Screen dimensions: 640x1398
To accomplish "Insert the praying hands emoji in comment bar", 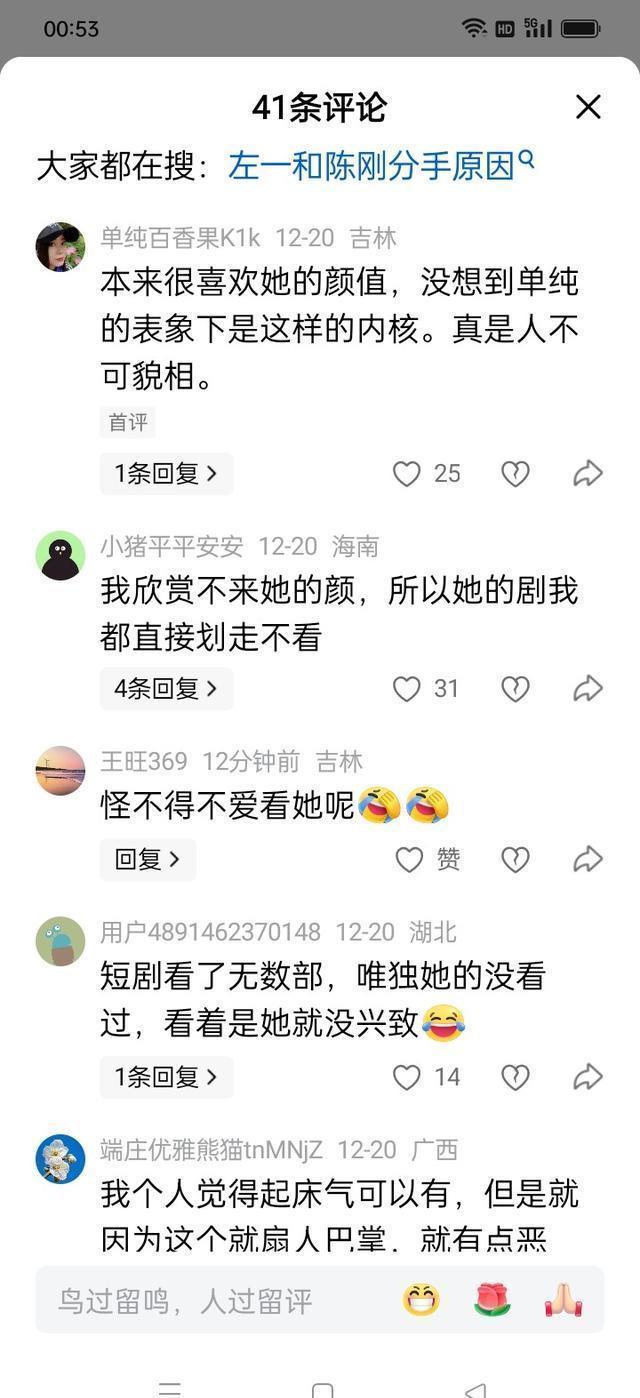I will pyautogui.click(x=563, y=1300).
